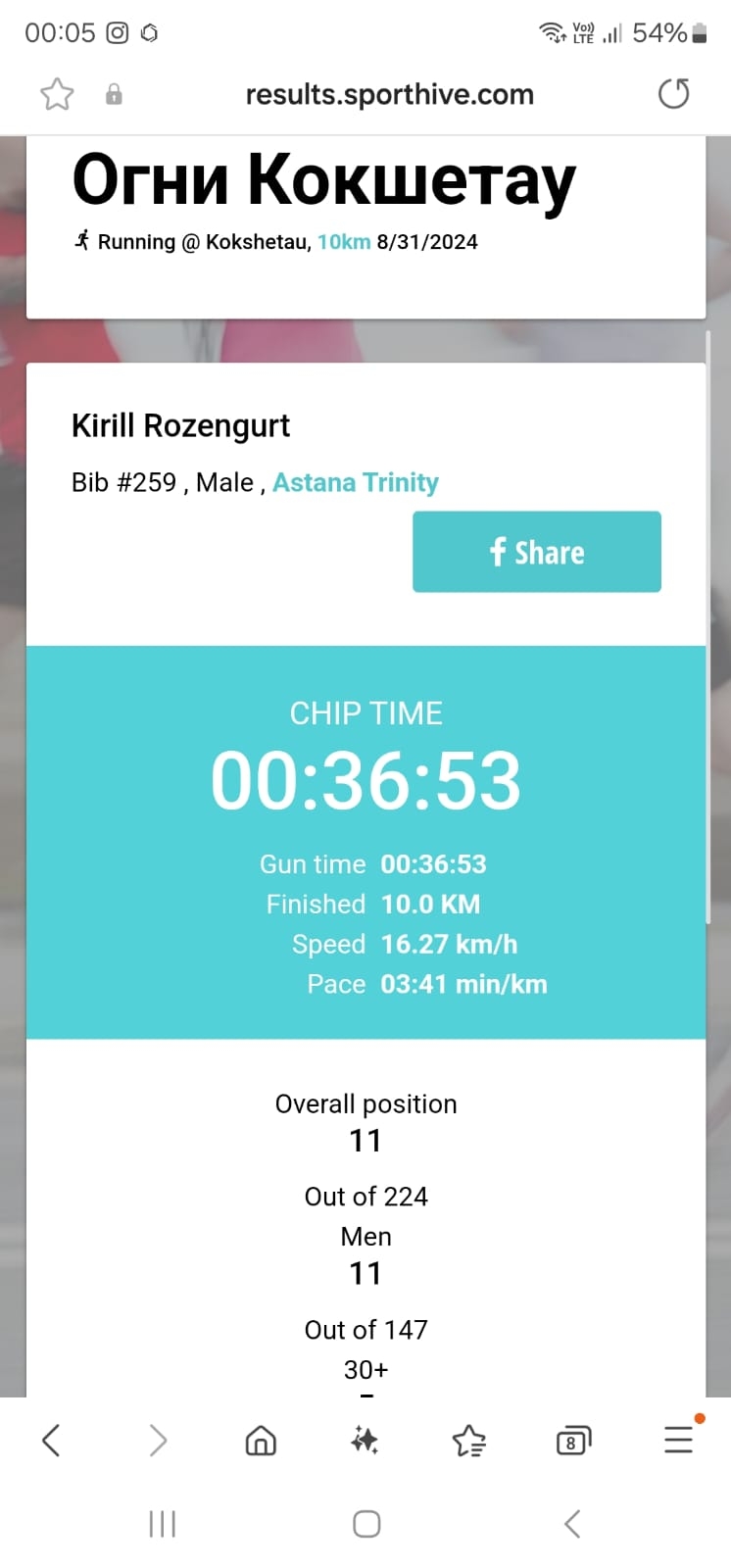Open the results.sporthive.com address bar
The image size is (731, 1568).
pos(389,94)
